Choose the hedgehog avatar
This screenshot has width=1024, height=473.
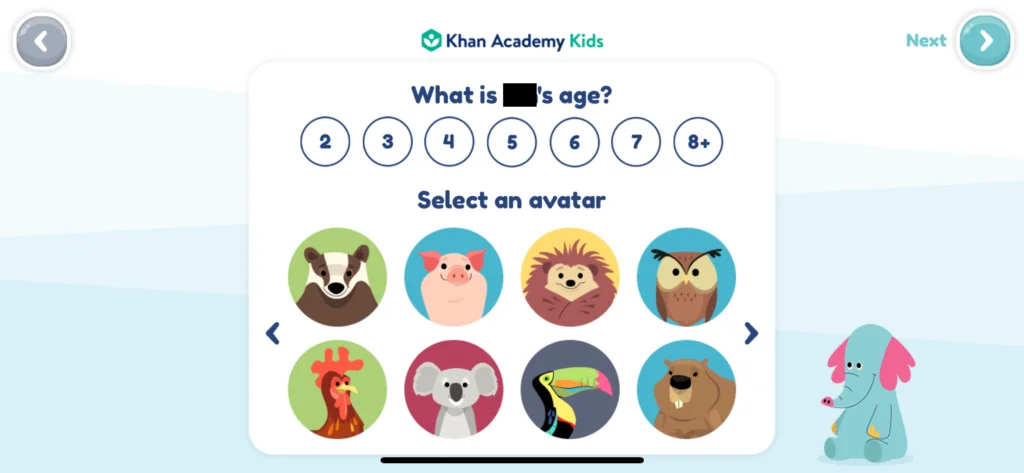click(x=570, y=277)
